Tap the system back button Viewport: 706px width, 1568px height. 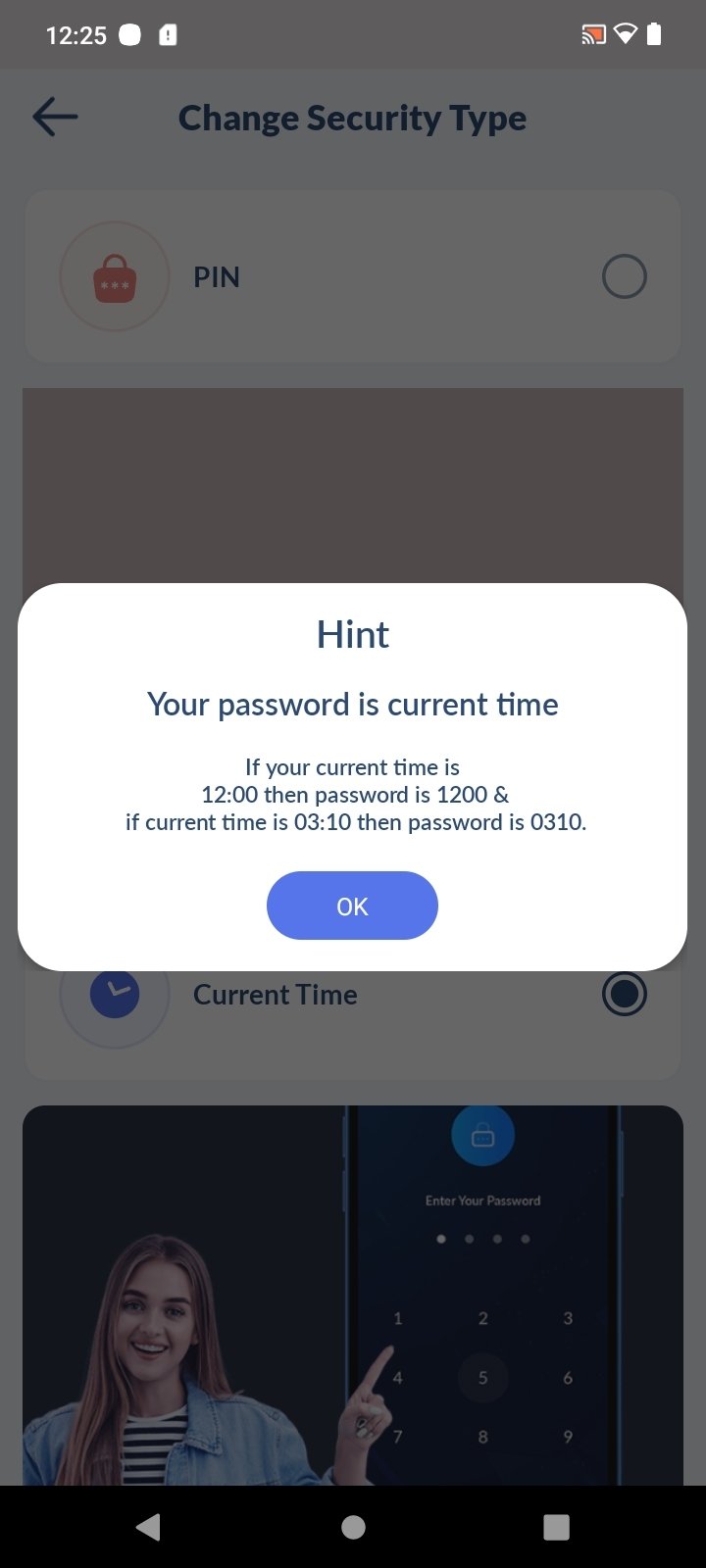(148, 1526)
